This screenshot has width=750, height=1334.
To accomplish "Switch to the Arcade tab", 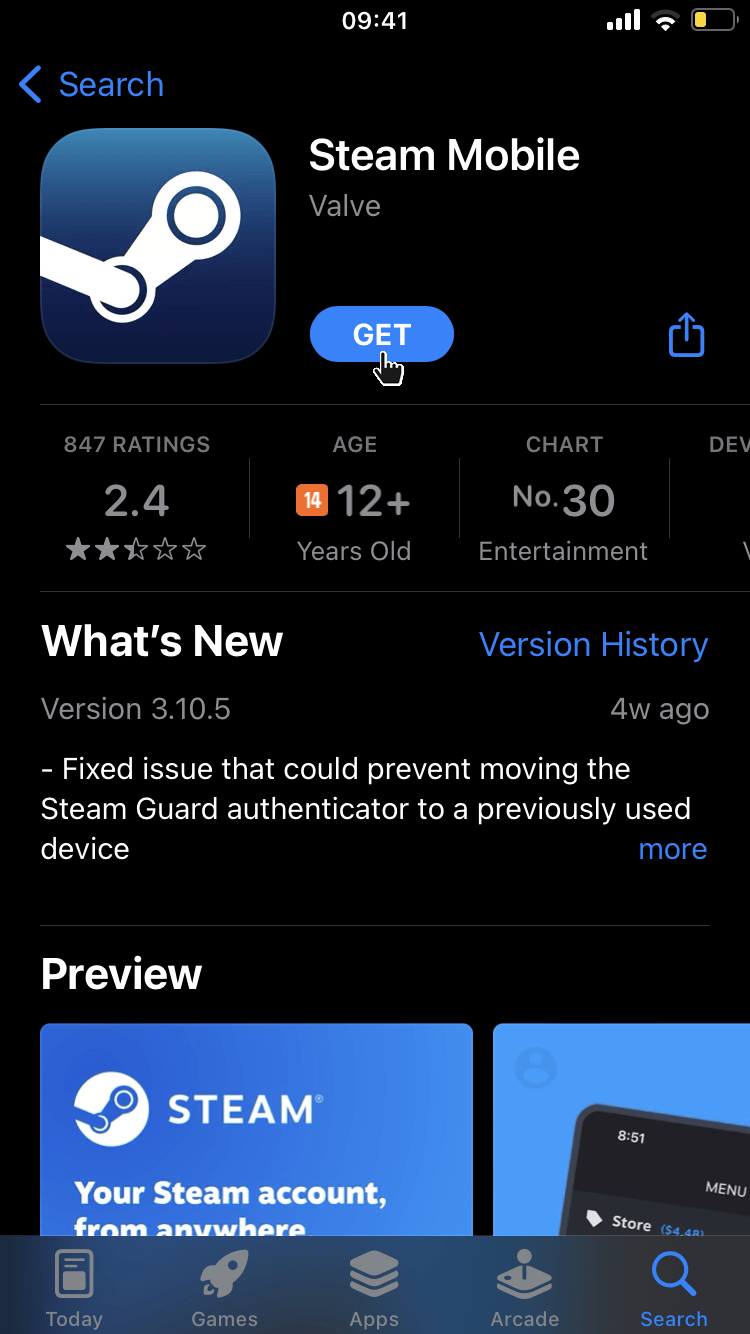I will (x=524, y=1289).
